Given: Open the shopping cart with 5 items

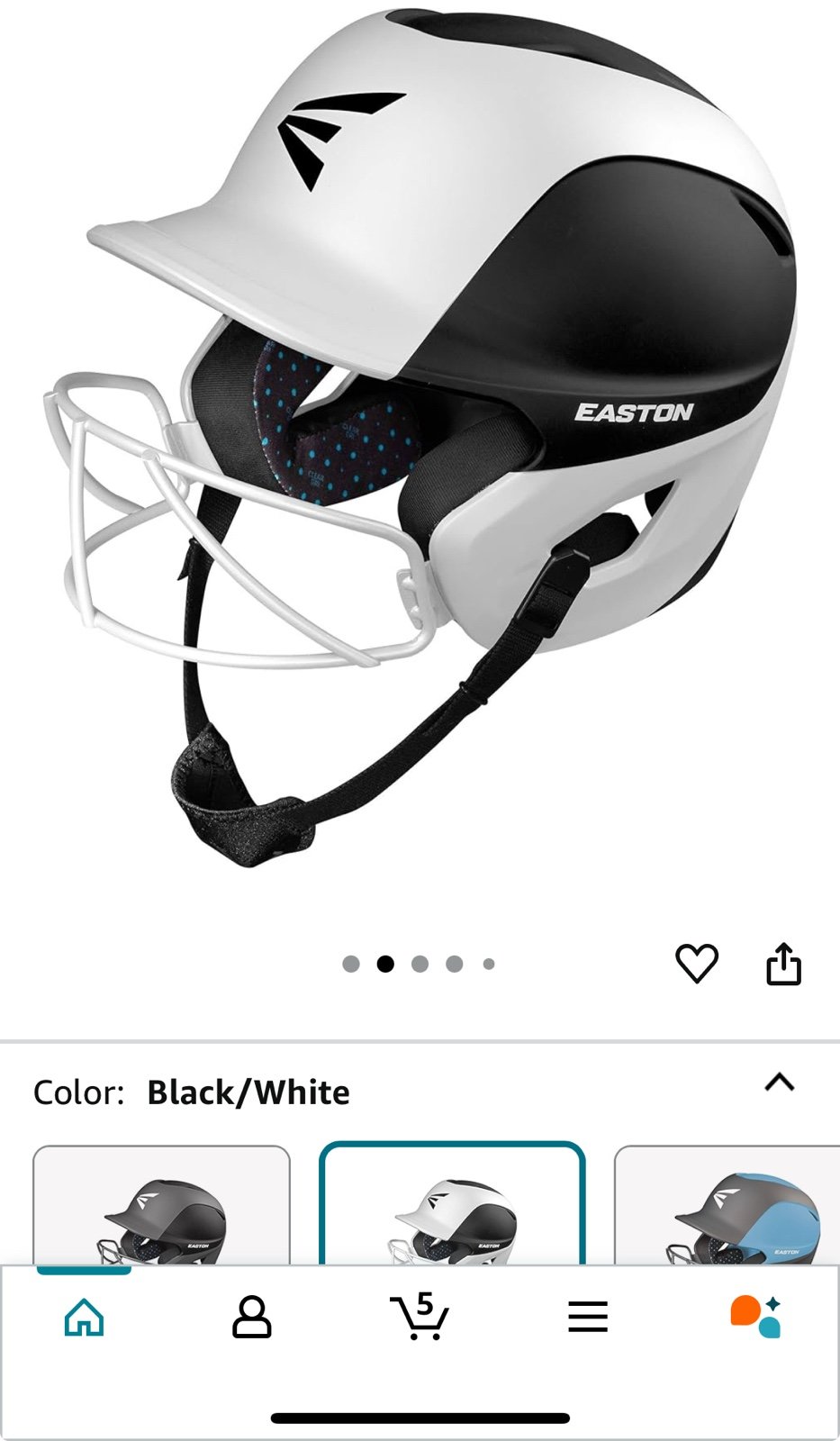Looking at the screenshot, I should point(420,1317).
